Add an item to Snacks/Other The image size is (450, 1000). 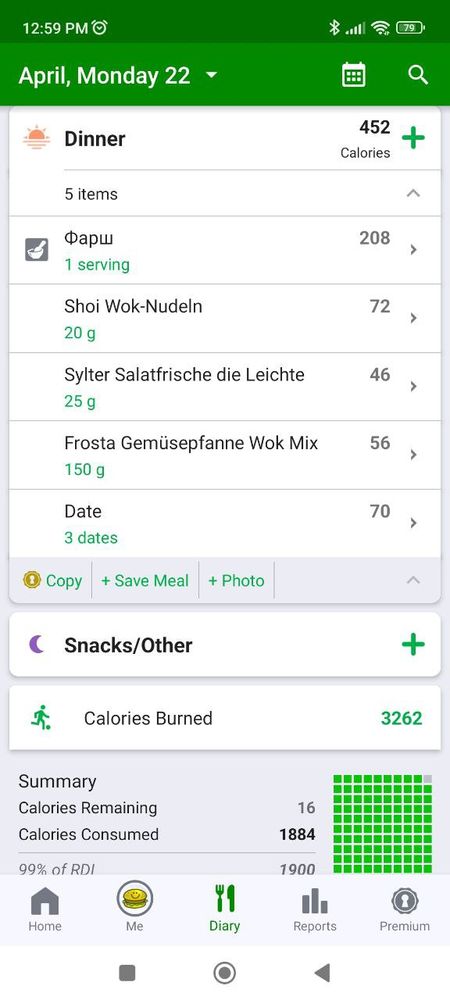click(x=413, y=644)
